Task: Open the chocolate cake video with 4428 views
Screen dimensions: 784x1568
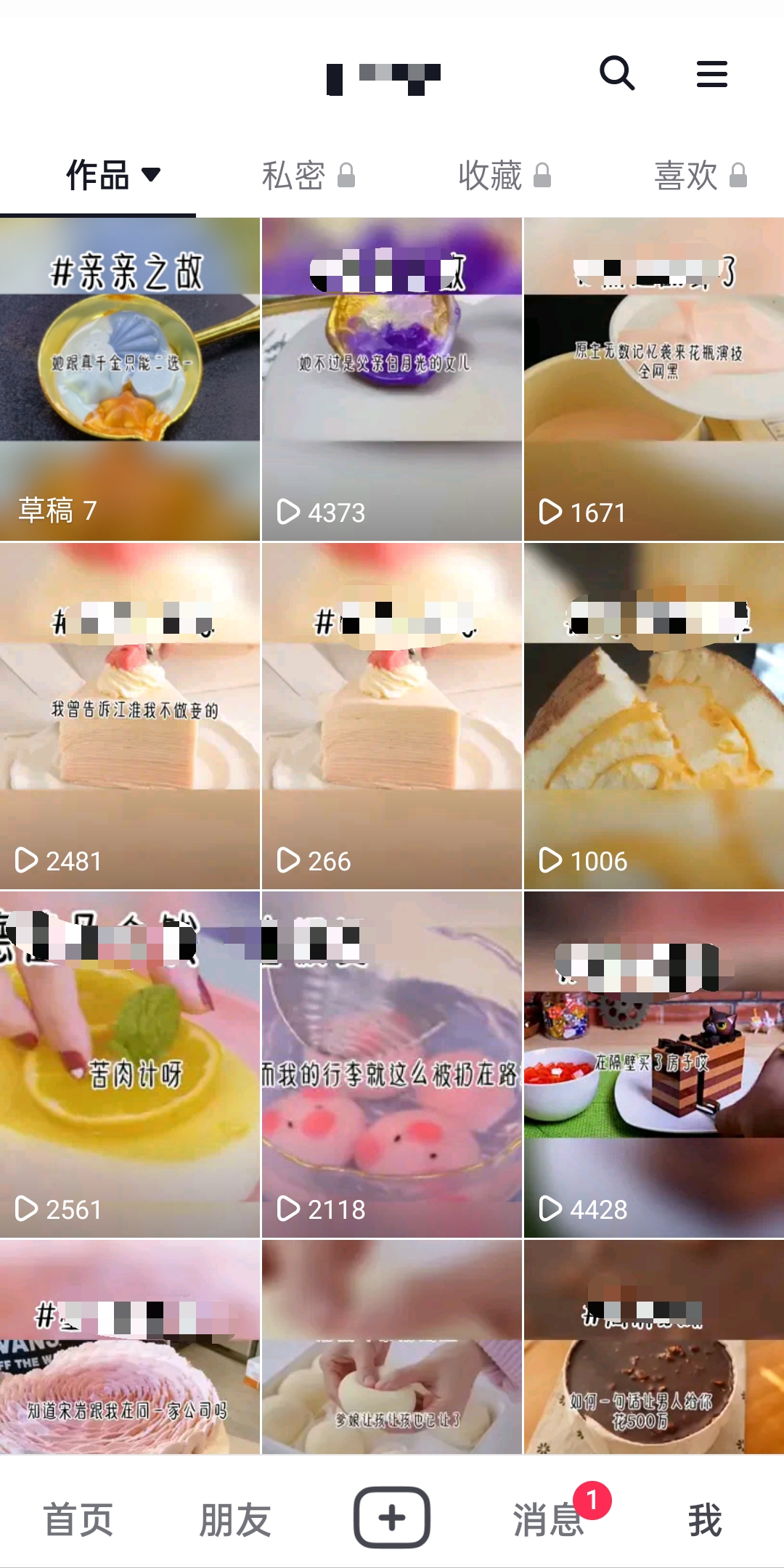Action: 653,1064
